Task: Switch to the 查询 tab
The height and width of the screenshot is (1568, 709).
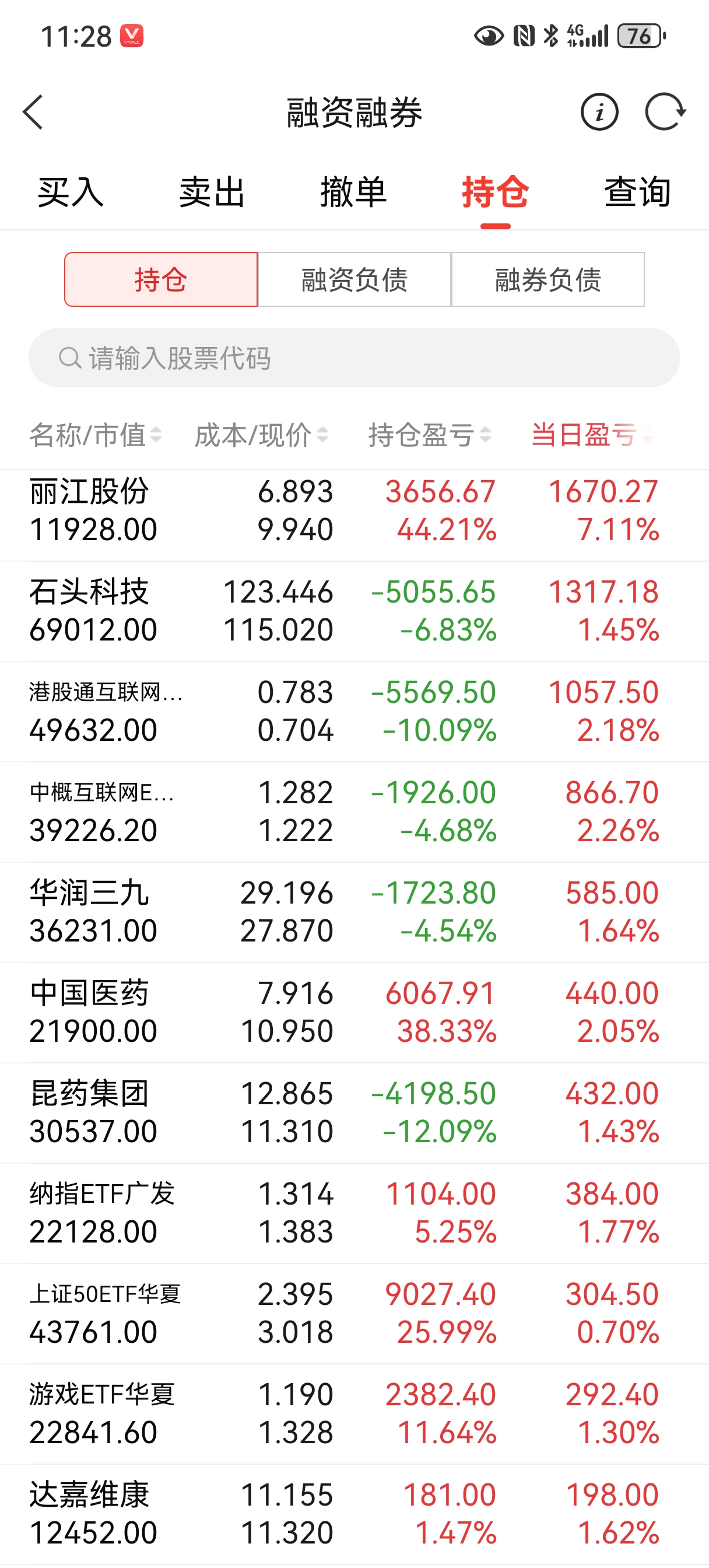Action: [x=637, y=192]
